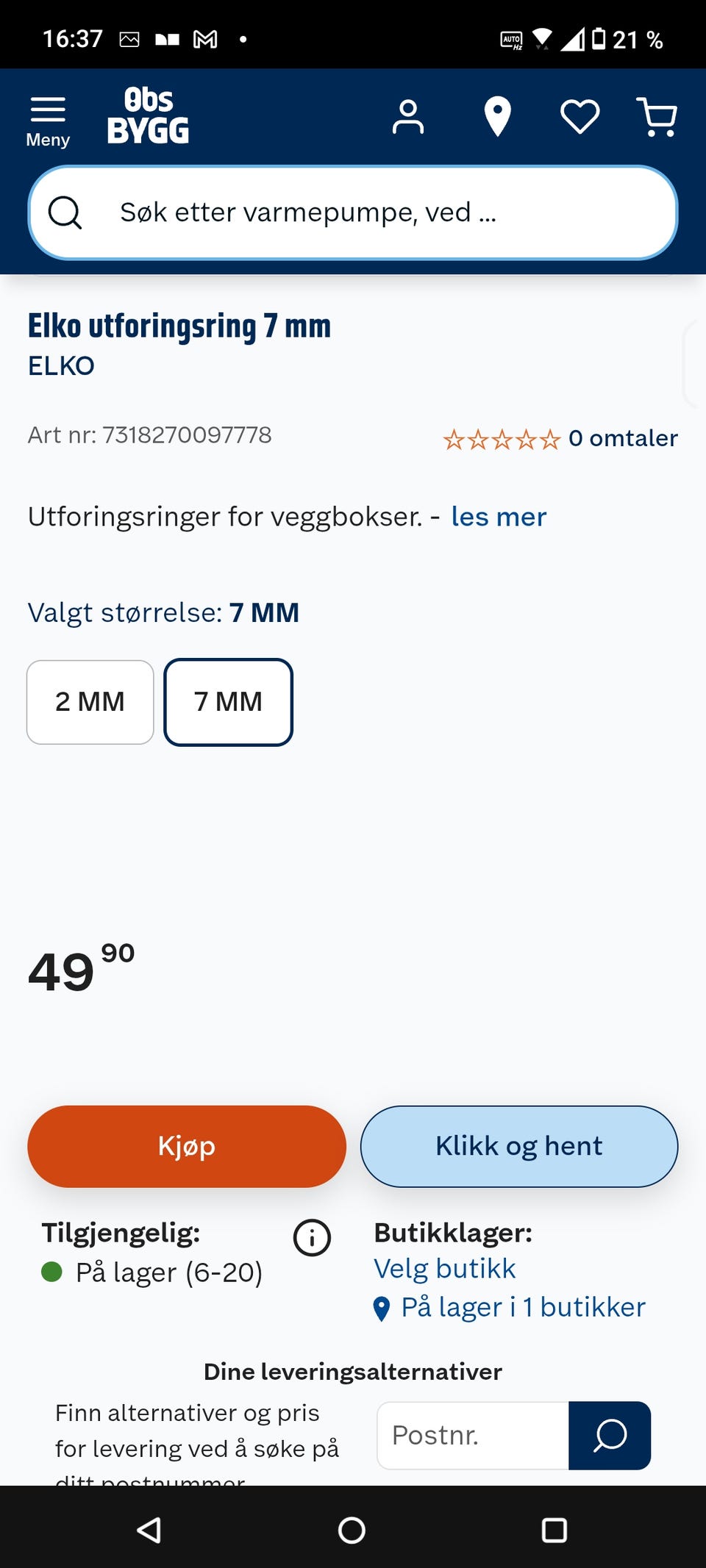
Task: Expand 'På lager i 1 butikker' stock details
Action: (523, 1307)
